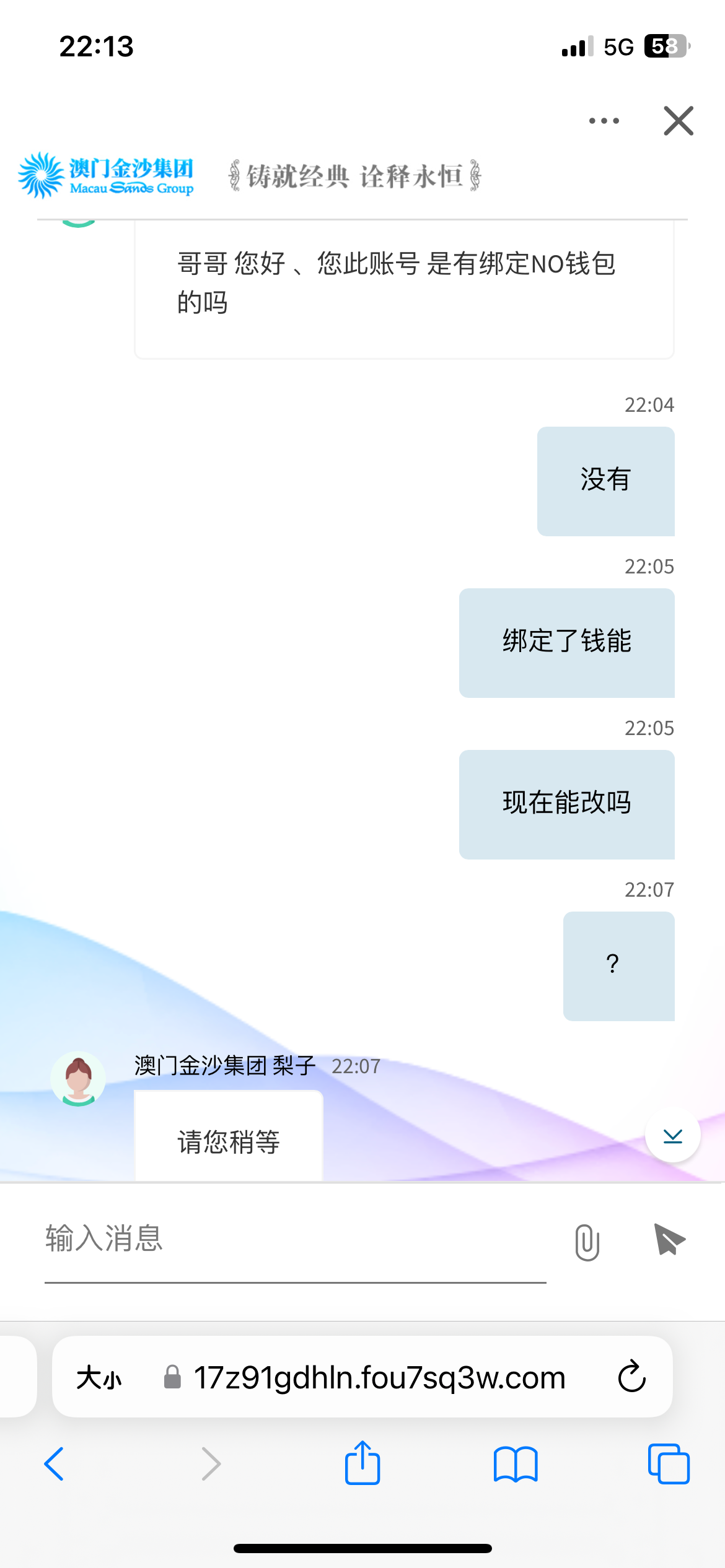Screen dimensions: 725x1568
Task: Tap the URL address bar
Action: click(x=378, y=1379)
